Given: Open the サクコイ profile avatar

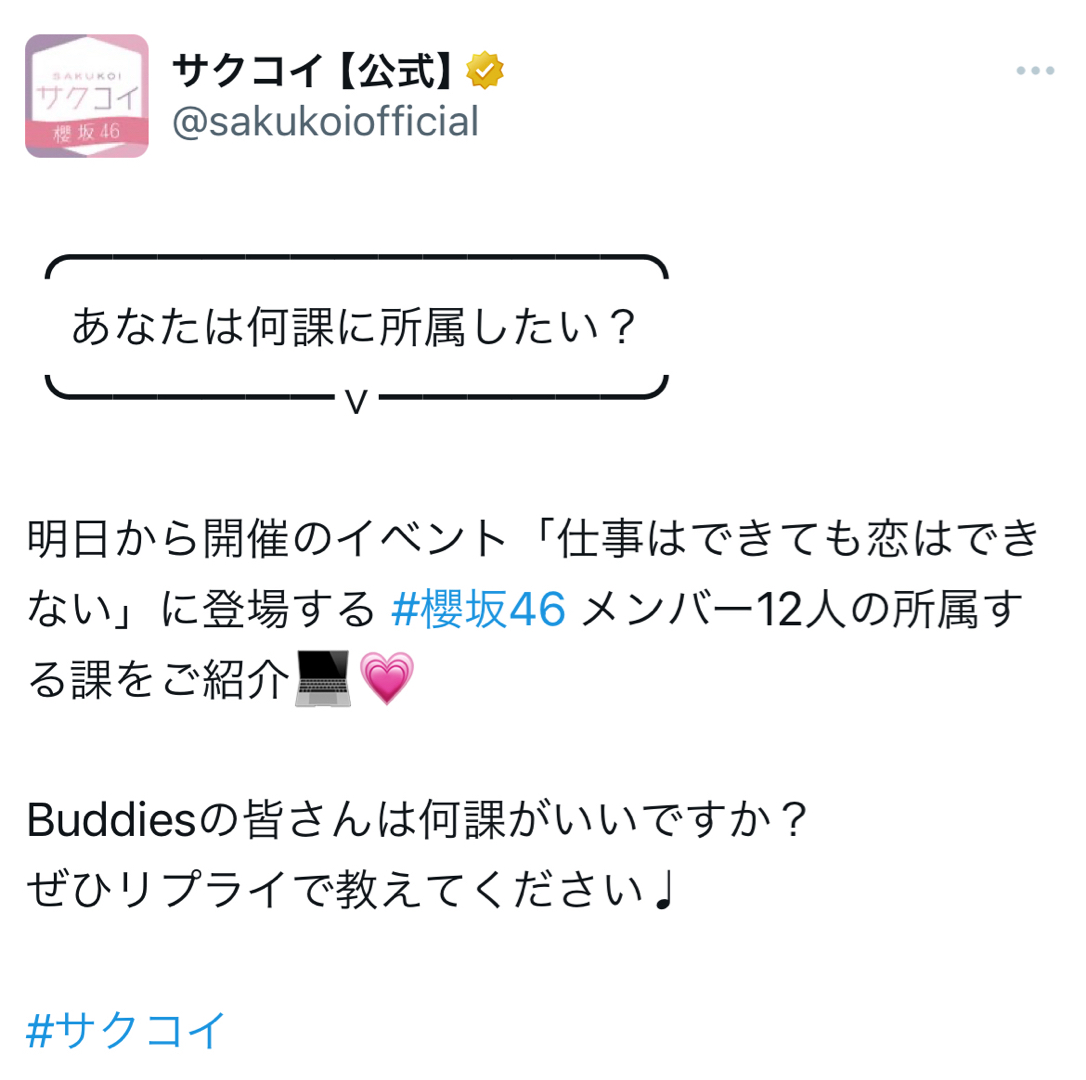Looking at the screenshot, I should pyautogui.click(x=87, y=96).
